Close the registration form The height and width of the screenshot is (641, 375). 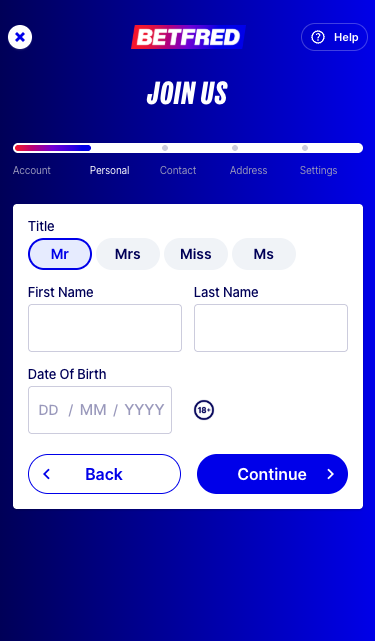point(20,37)
